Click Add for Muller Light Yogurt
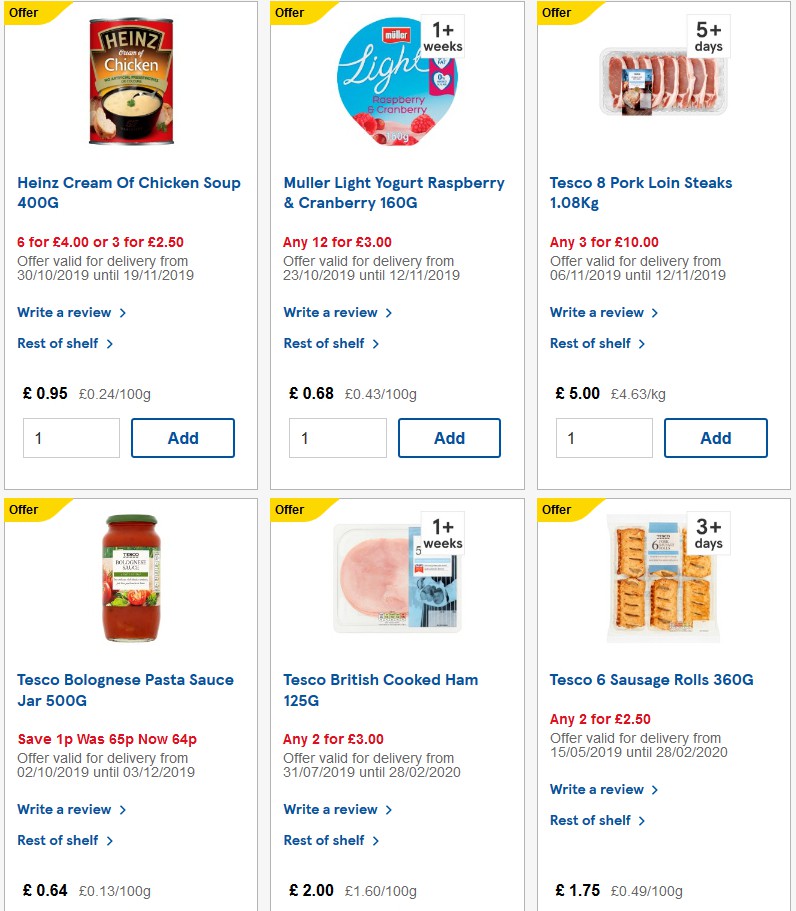 [449, 437]
